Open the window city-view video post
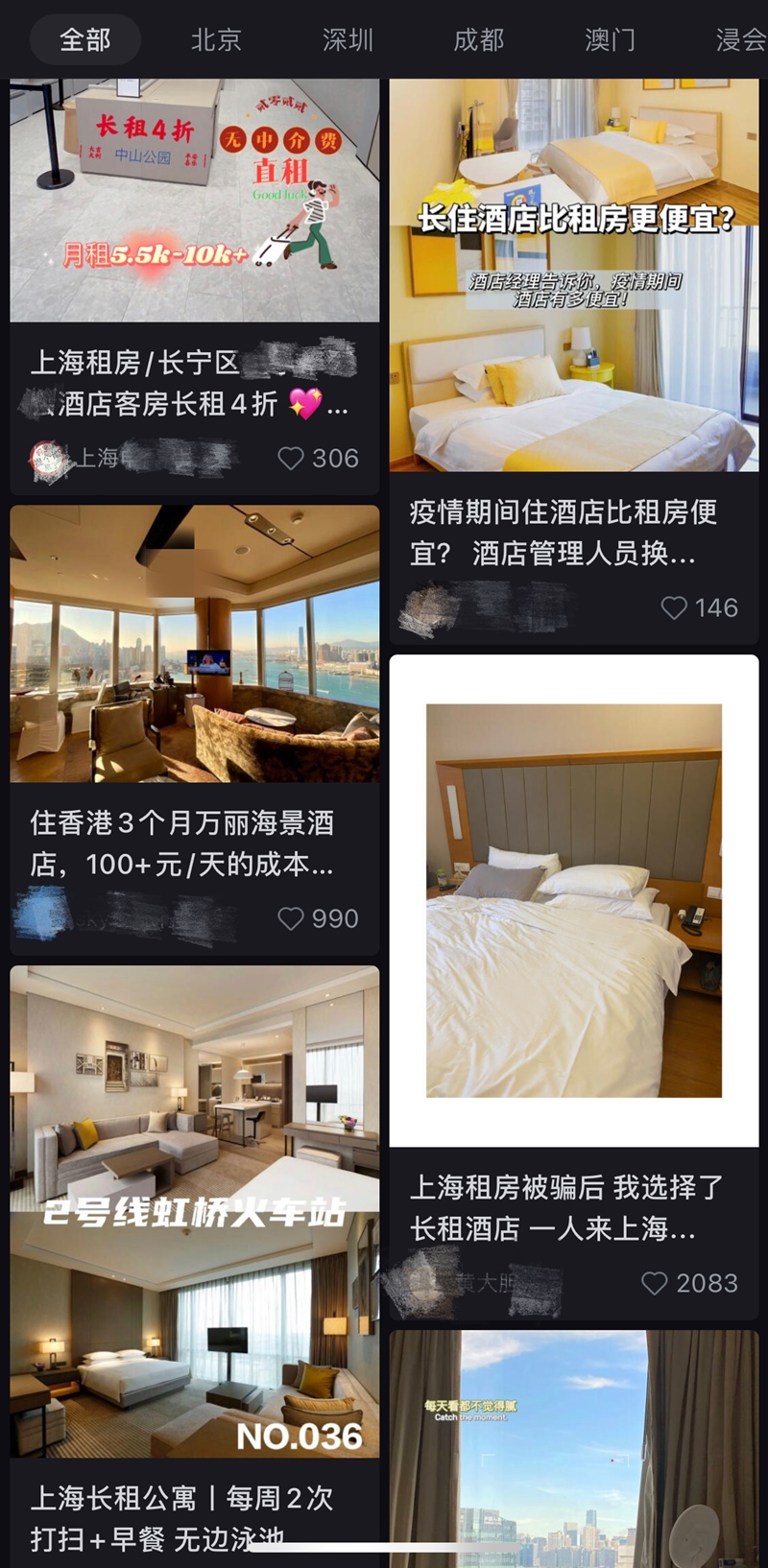 pyautogui.click(x=574, y=1449)
